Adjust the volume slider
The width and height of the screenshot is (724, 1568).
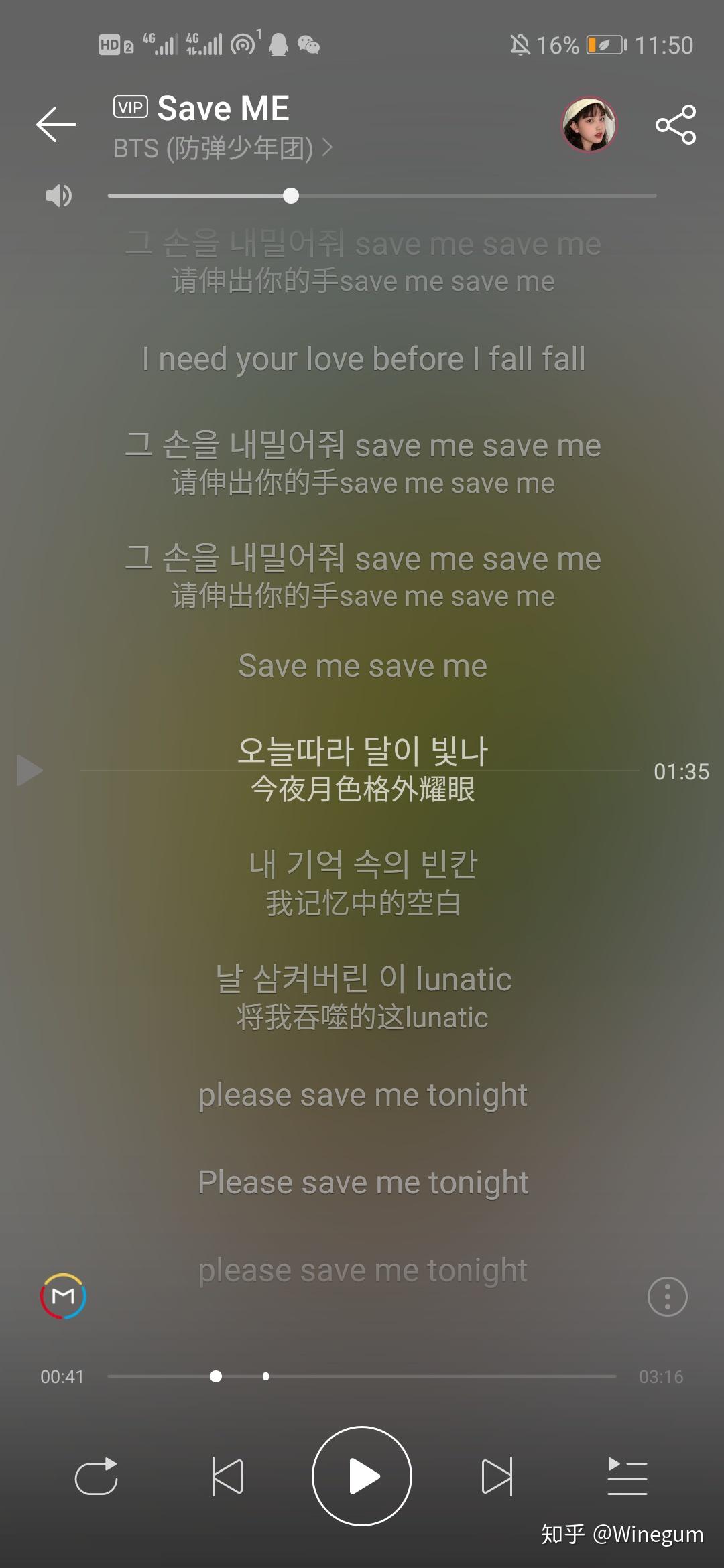click(x=290, y=196)
